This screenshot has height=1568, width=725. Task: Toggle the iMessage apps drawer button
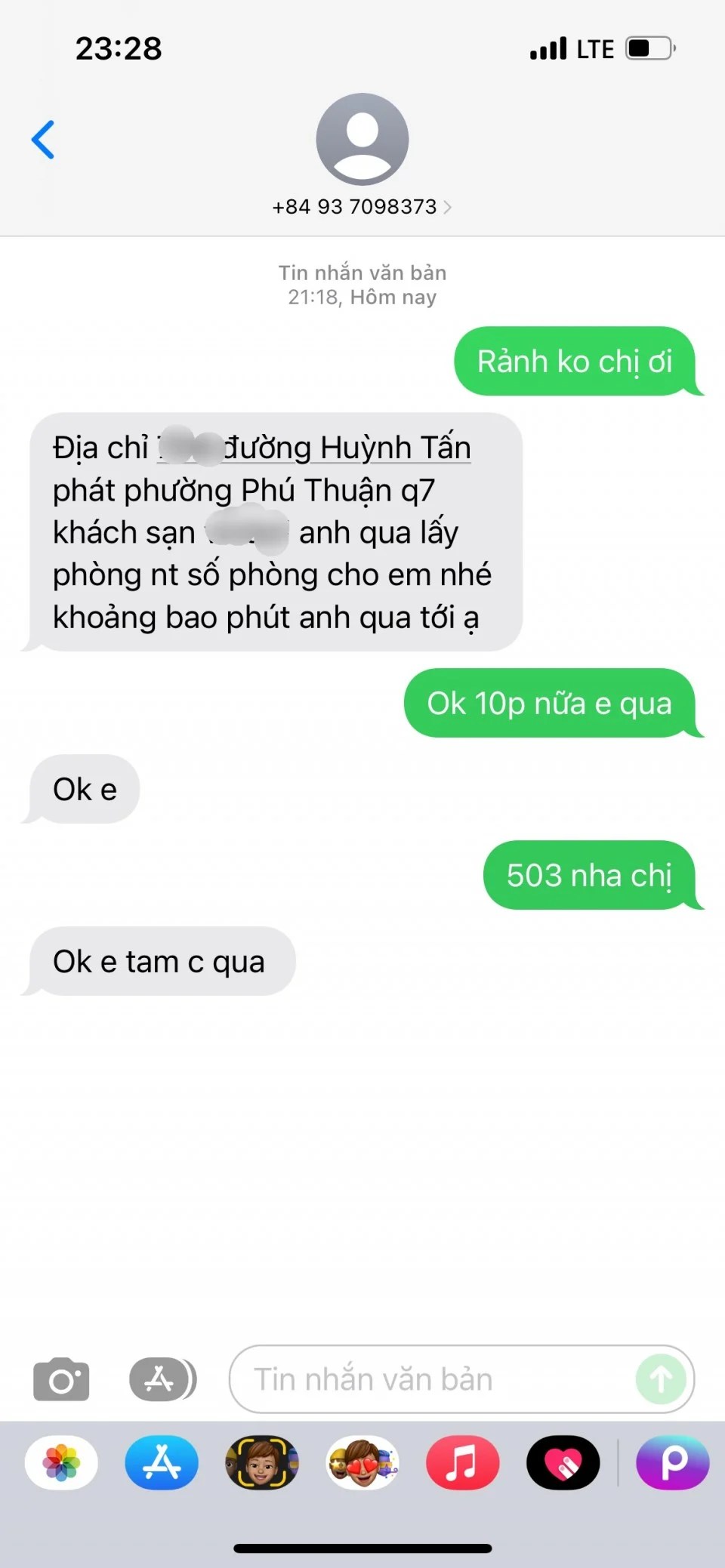point(162,1379)
